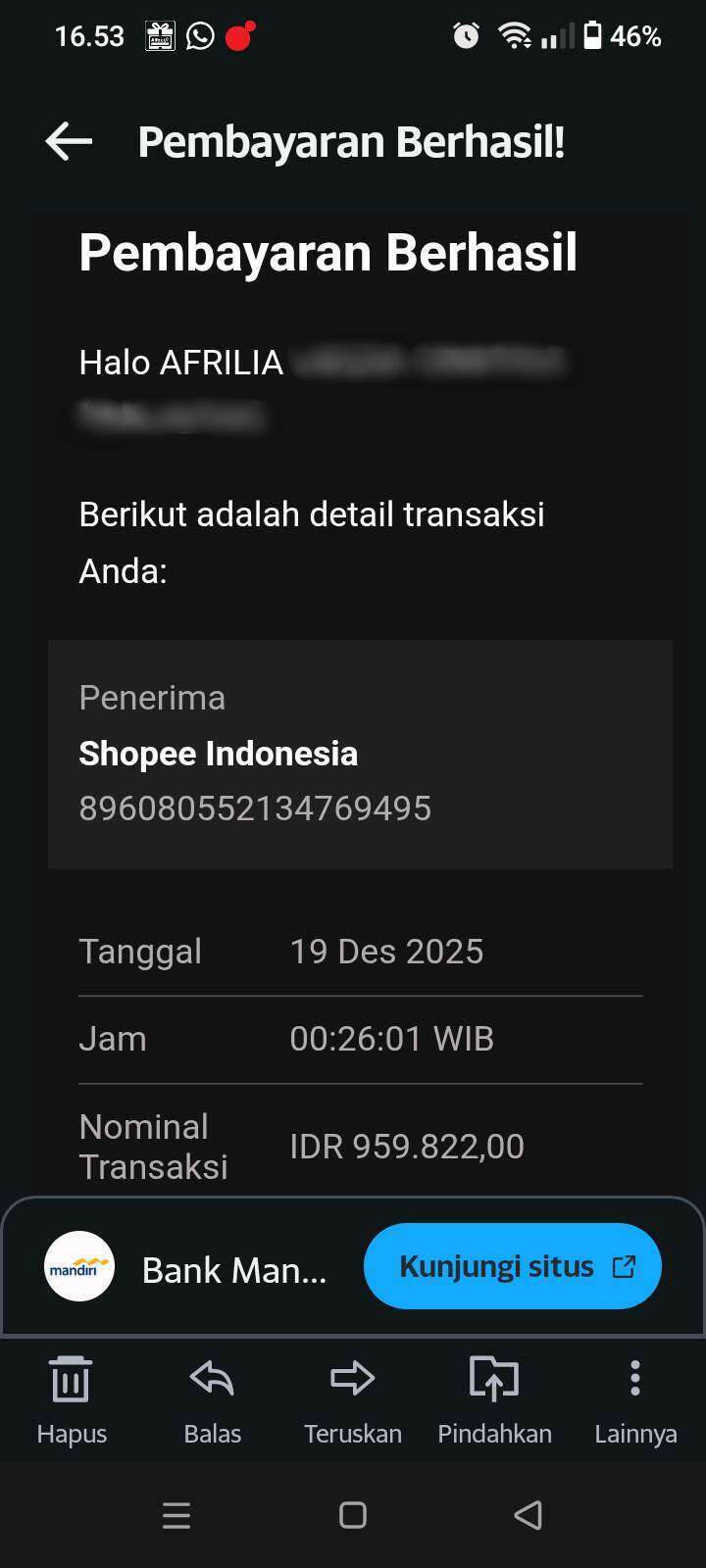Tap the Bank Mandiri logo

[77, 1266]
